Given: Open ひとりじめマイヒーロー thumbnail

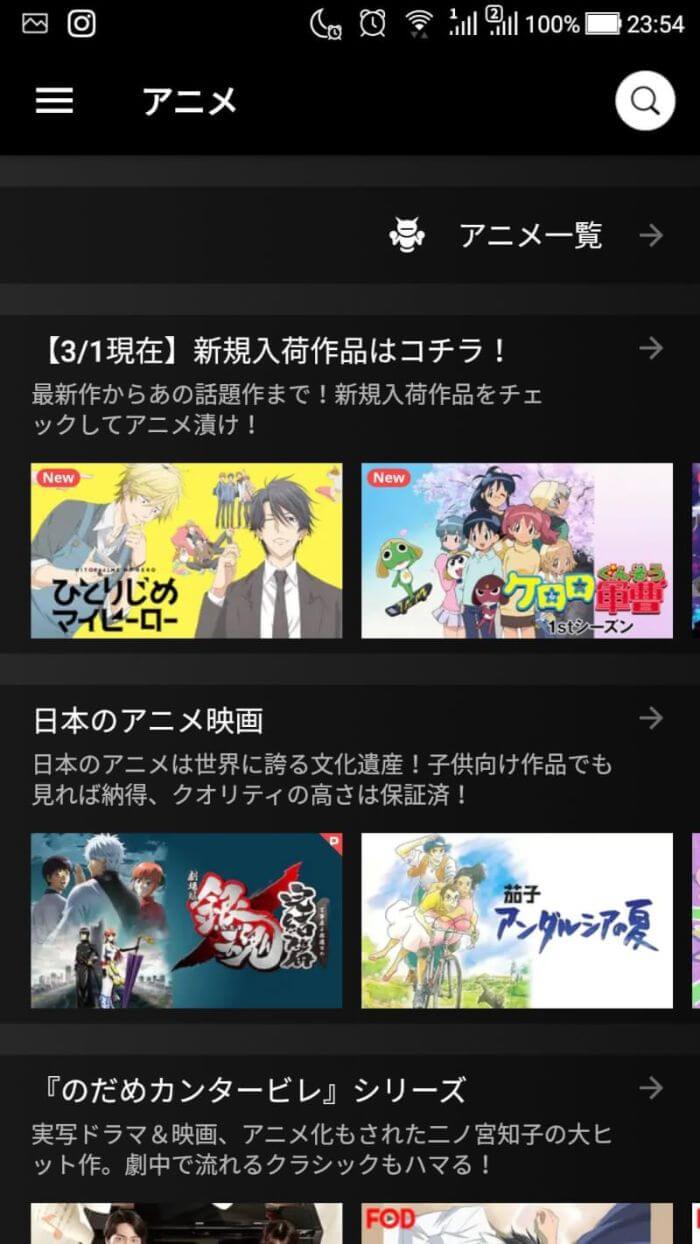Looking at the screenshot, I should (x=186, y=550).
